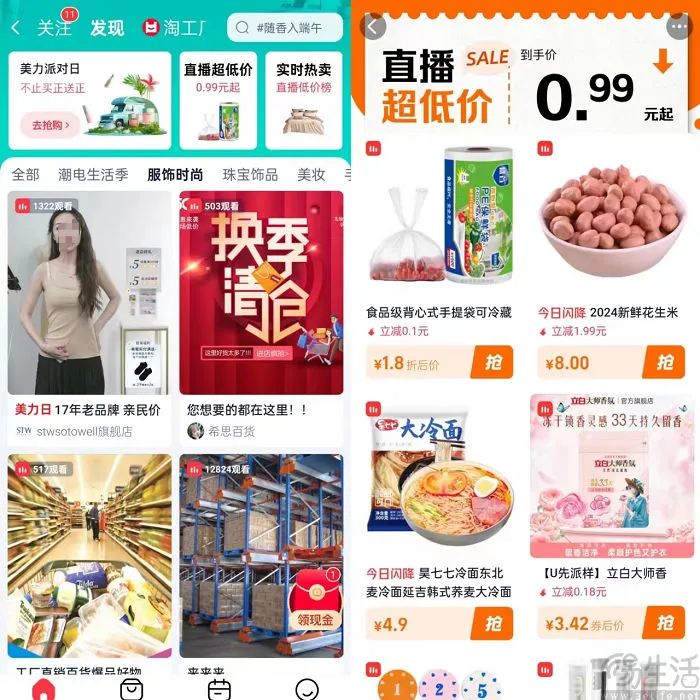Viewport: 700px width, 700px height.
Task: Select the 珠宝饰品 category
Action: 250,174
